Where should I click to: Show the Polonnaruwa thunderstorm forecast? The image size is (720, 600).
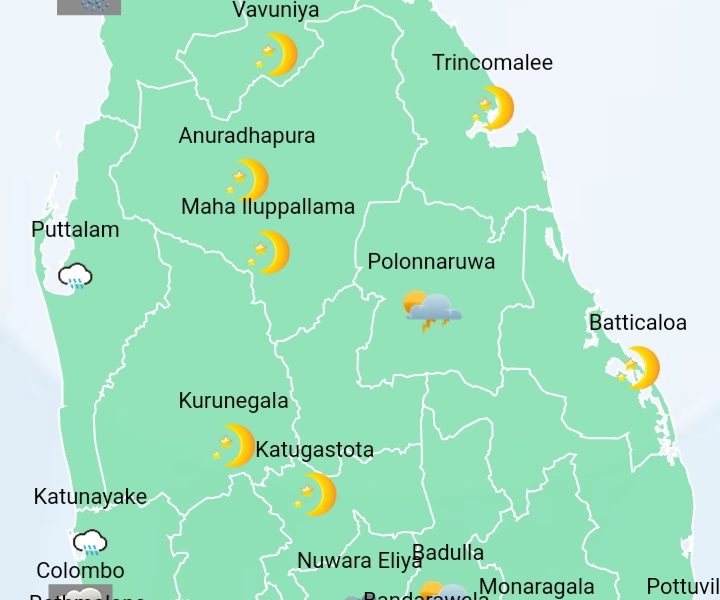tap(432, 311)
